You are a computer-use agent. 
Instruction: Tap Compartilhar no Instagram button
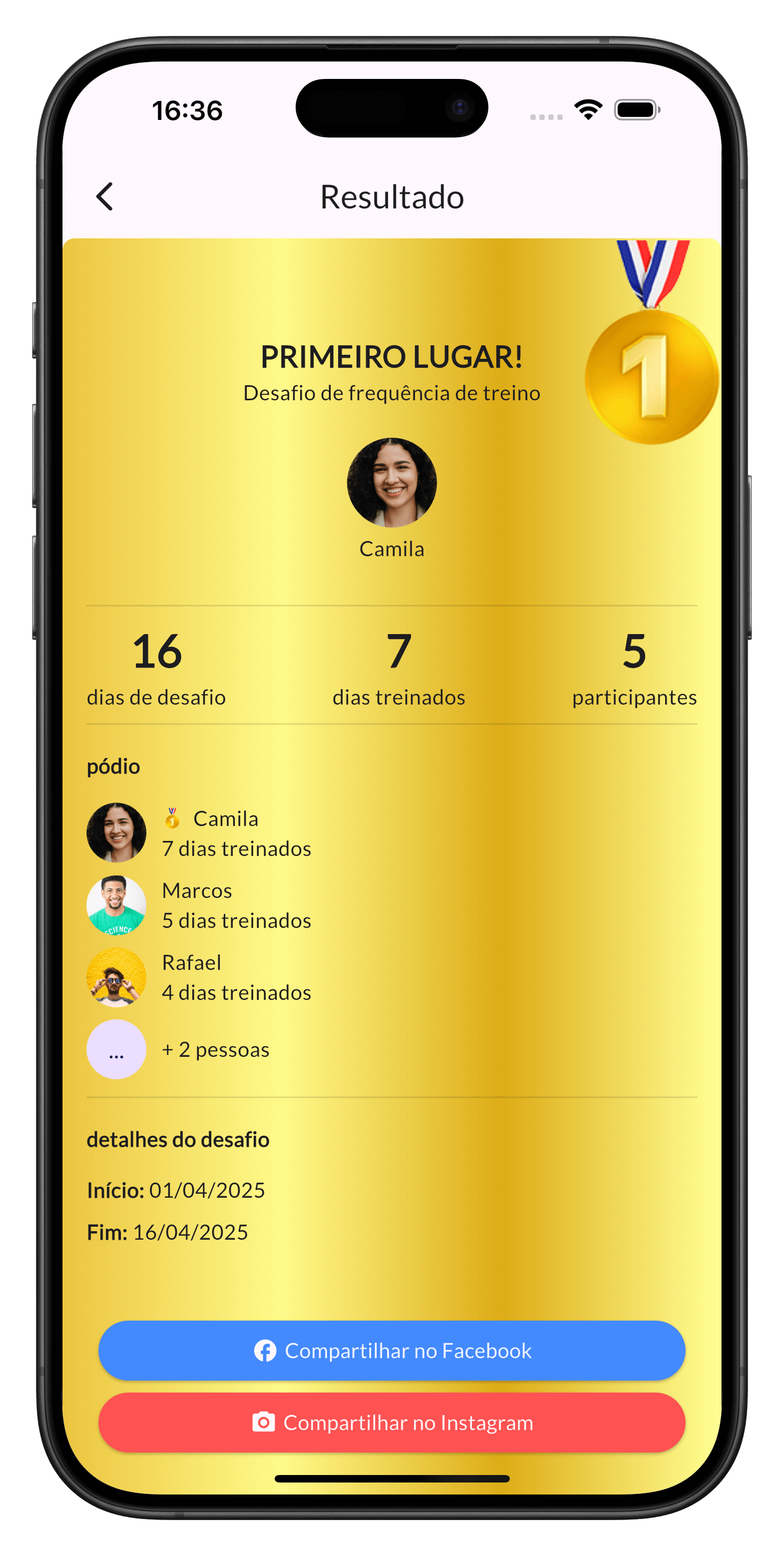pyautogui.click(x=391, y=1423)
